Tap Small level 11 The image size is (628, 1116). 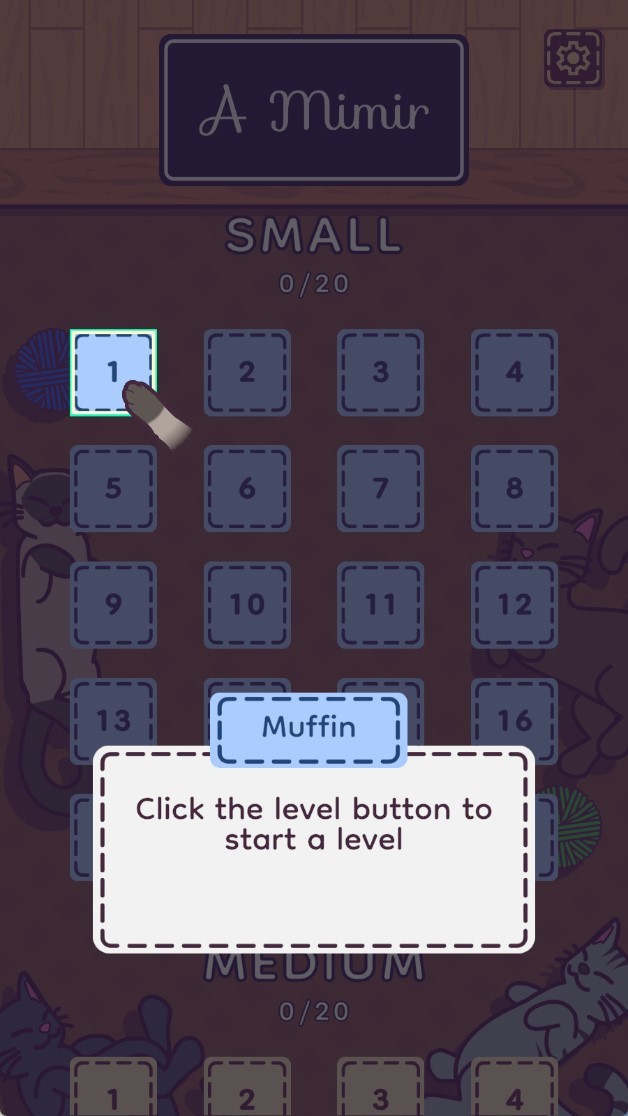click(x=380, y=604)
